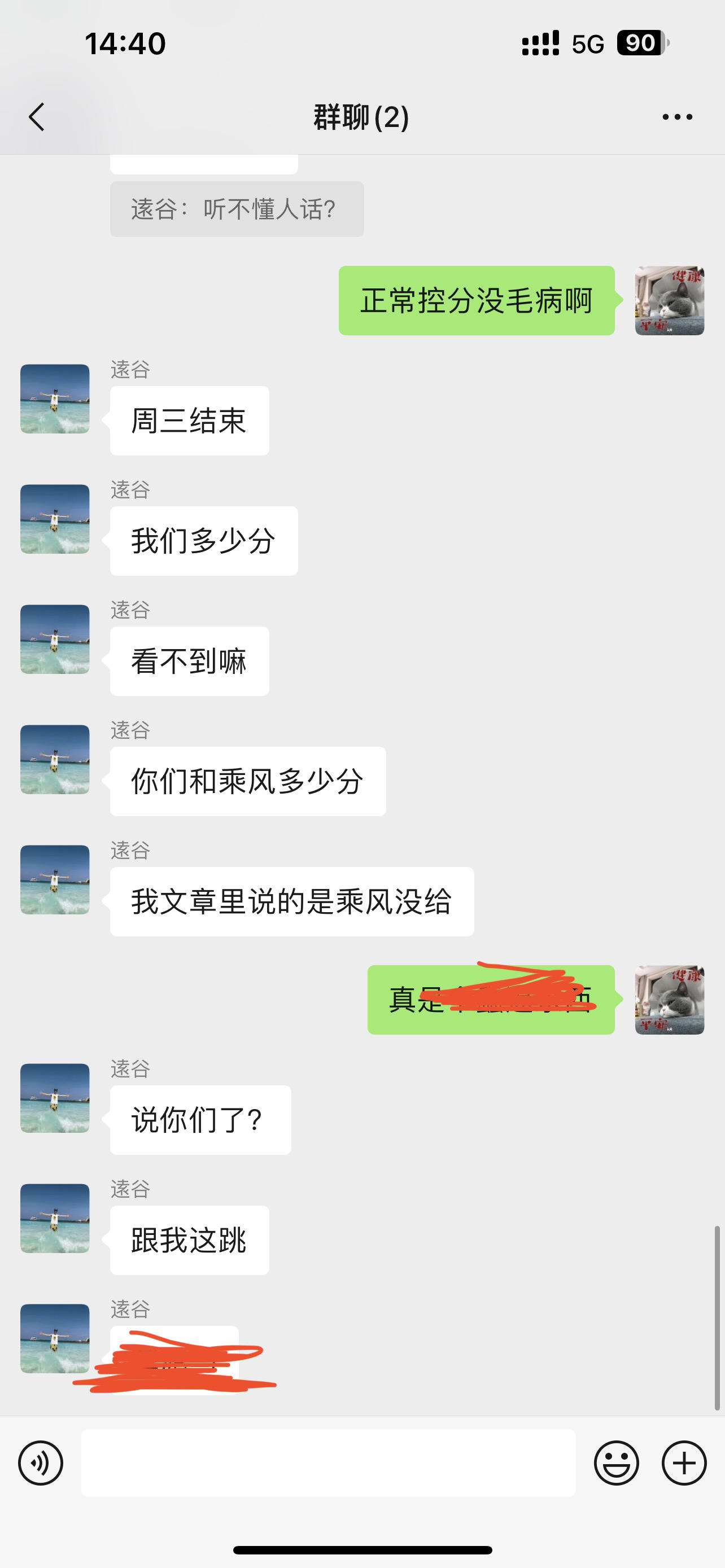This screenshot has height=1568, width=725.
Task: Select the 群聊(2) chat title
Action: [361, 117]
